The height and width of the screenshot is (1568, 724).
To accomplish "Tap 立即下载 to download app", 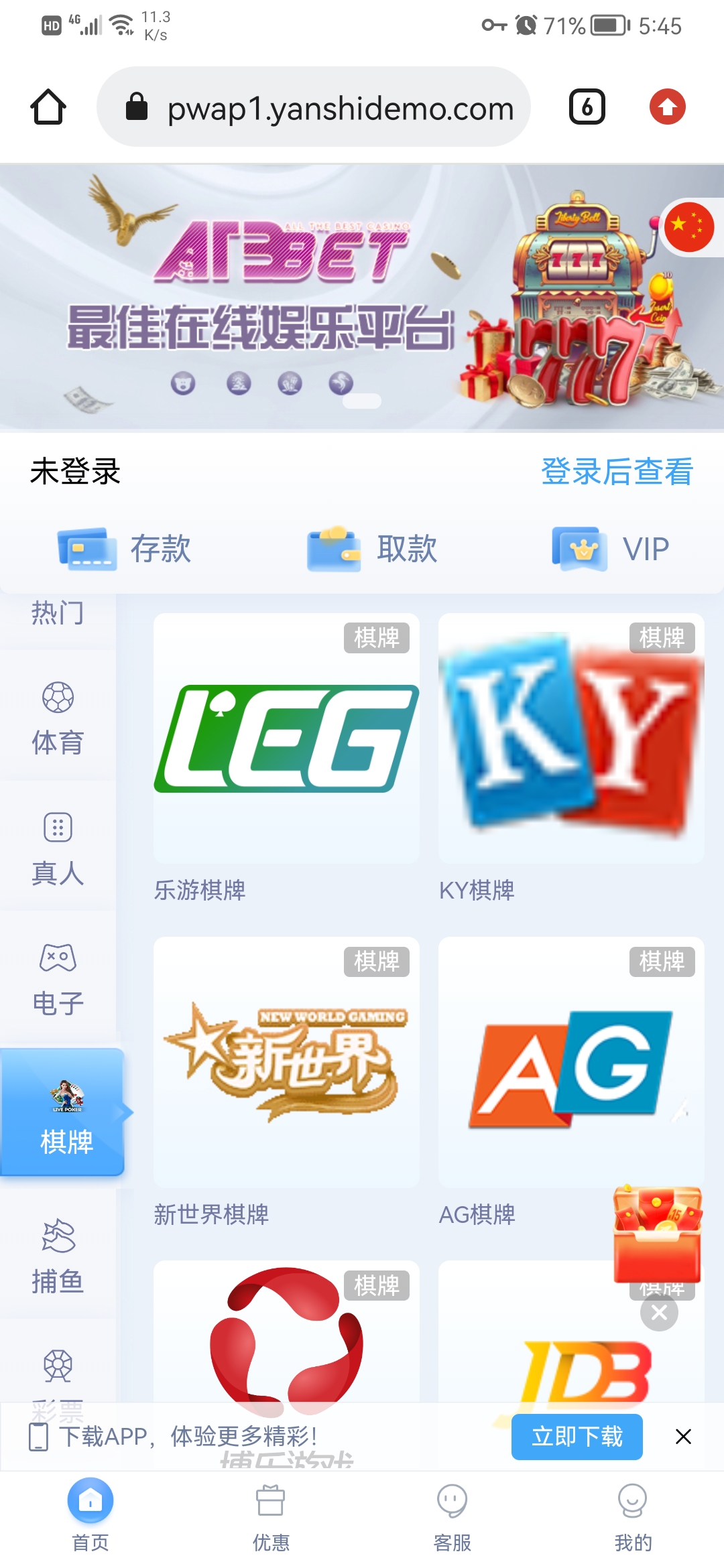I will pos(577,1437).
